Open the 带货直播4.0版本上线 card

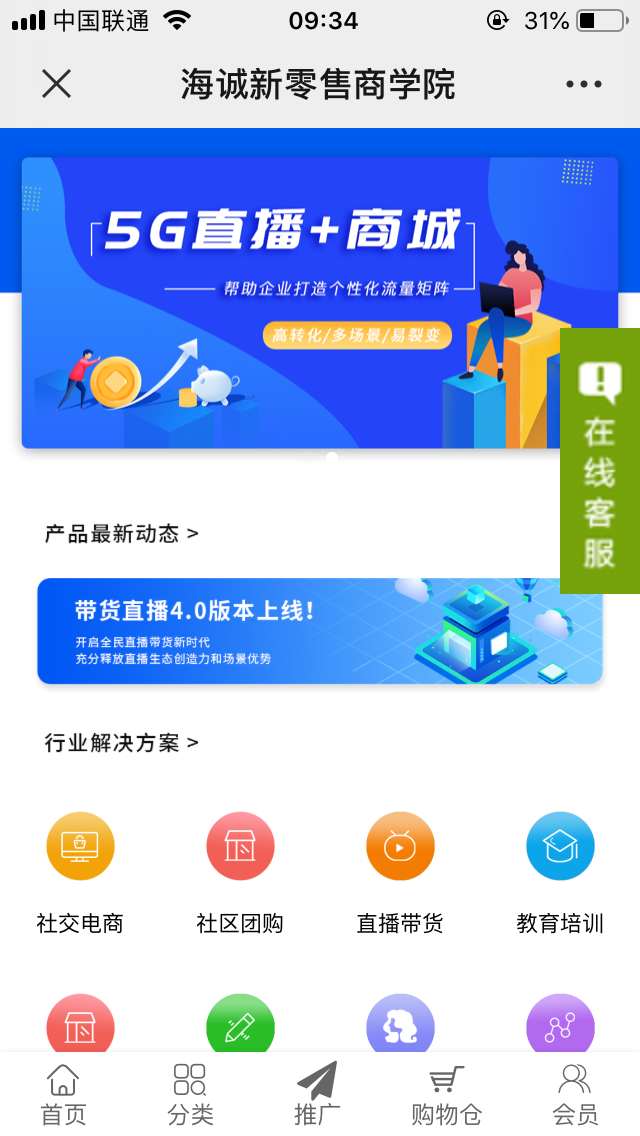[320, 631]
